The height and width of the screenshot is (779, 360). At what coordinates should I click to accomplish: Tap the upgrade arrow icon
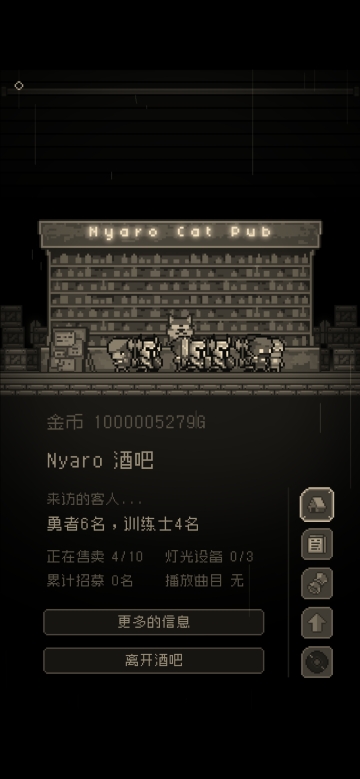pos(317,623)
